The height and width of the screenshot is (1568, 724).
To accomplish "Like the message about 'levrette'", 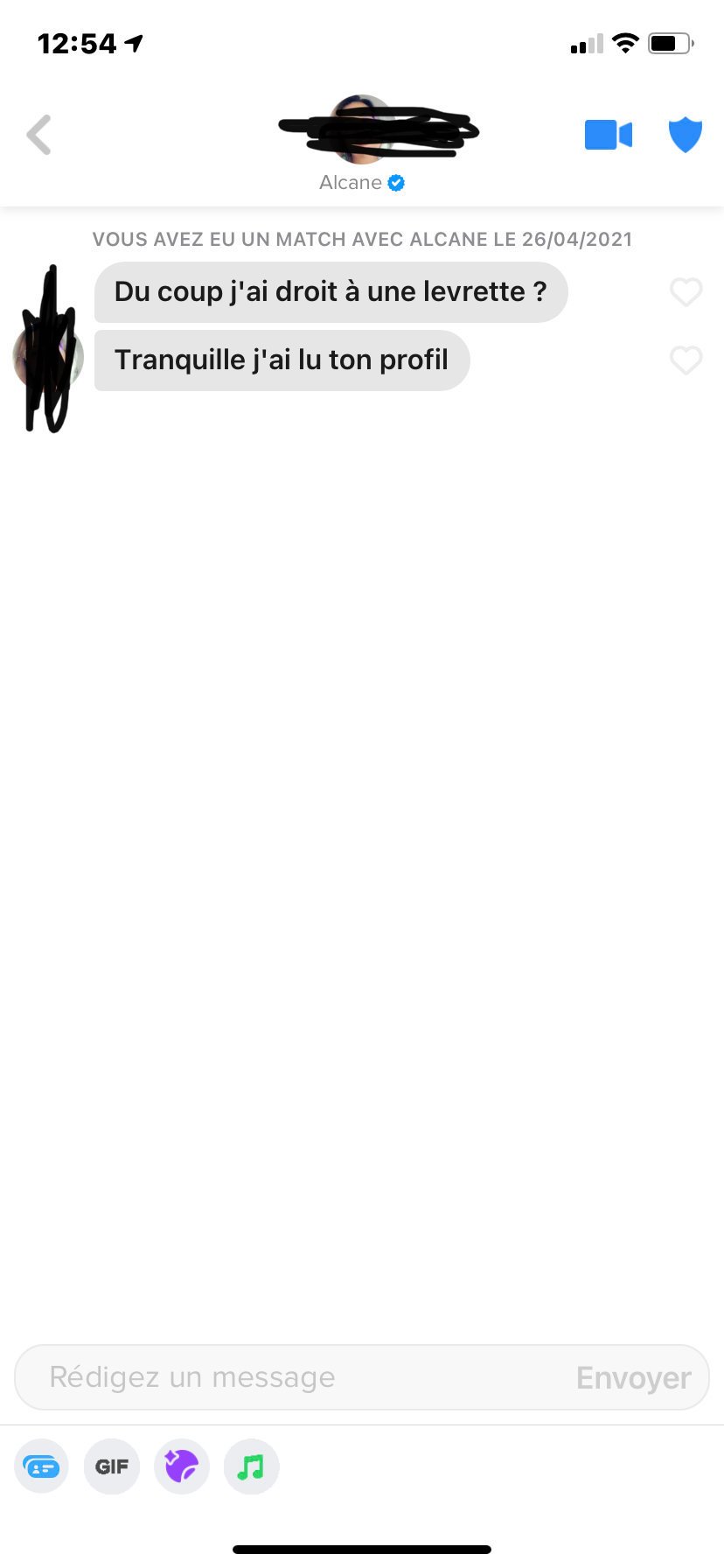I will [686, 291].
